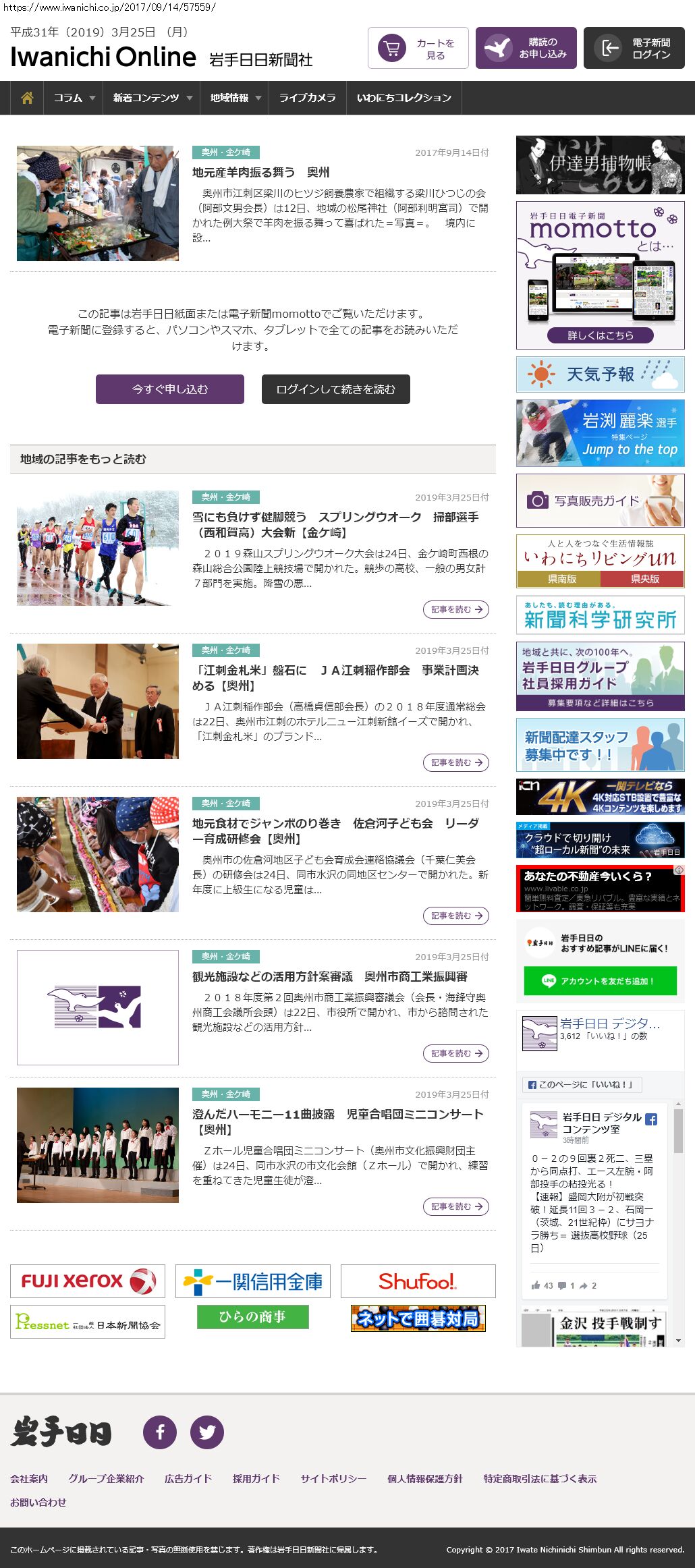
Task: Tap 今すぐ申し込む button
Action: pyautogui.click(x=170, y=389)
